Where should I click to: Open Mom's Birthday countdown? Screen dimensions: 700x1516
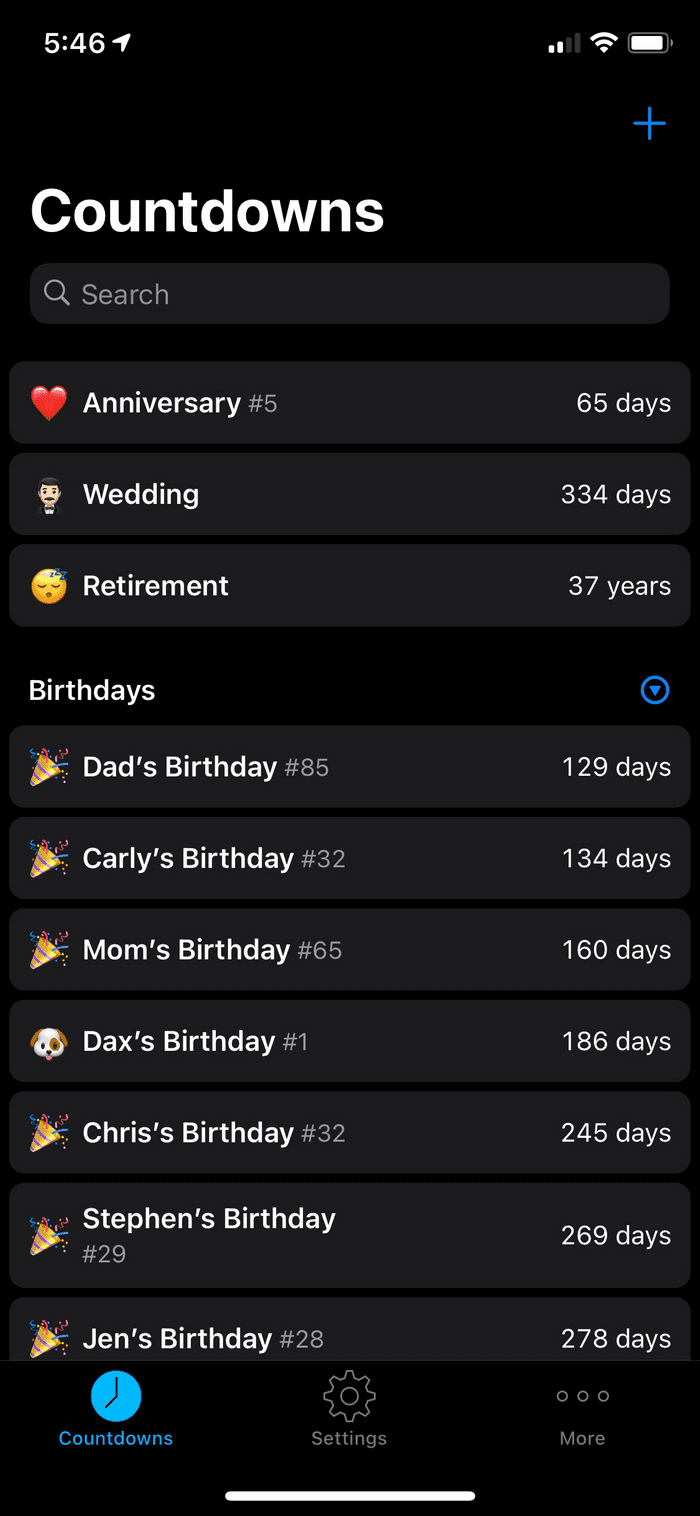(x=350, y=950)
